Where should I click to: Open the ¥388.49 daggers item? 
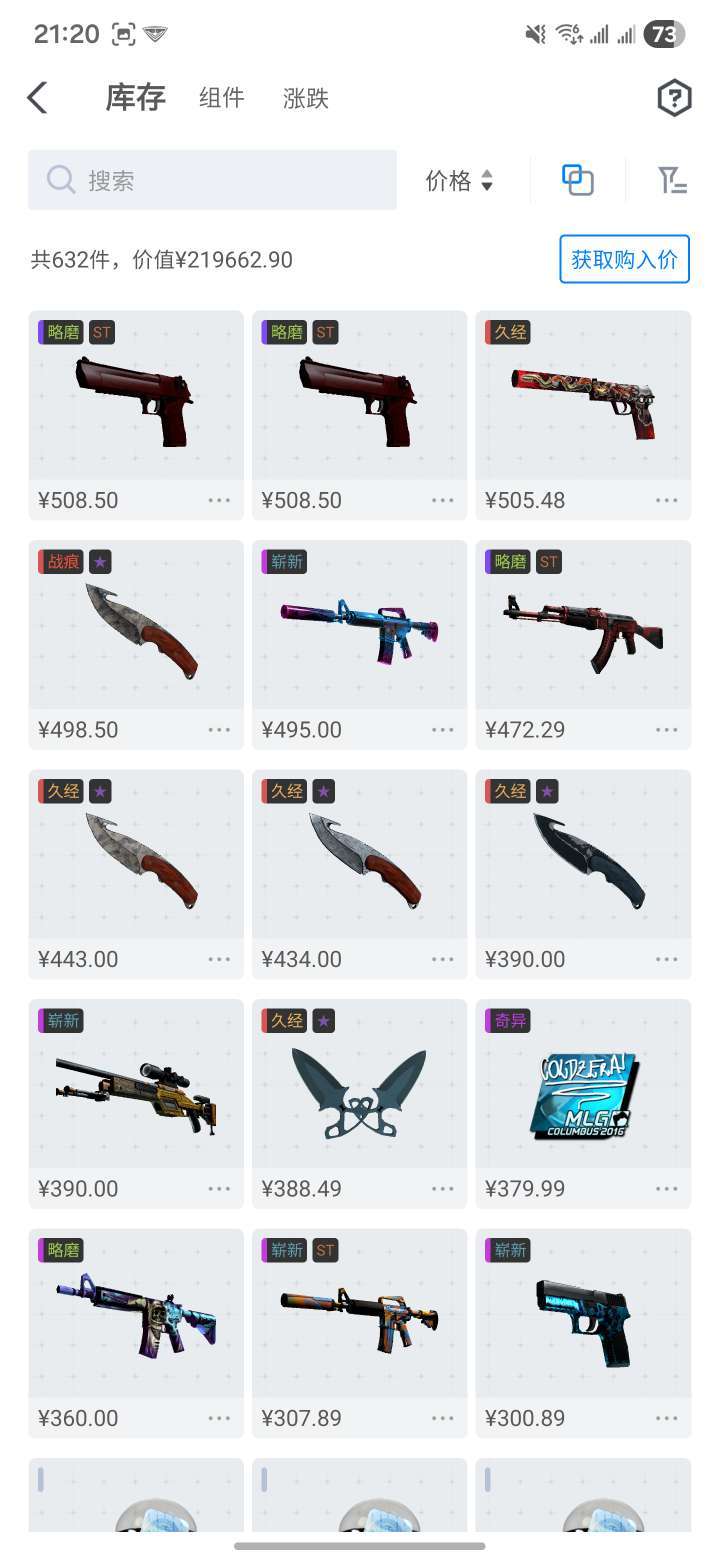tap(359, 1090)
